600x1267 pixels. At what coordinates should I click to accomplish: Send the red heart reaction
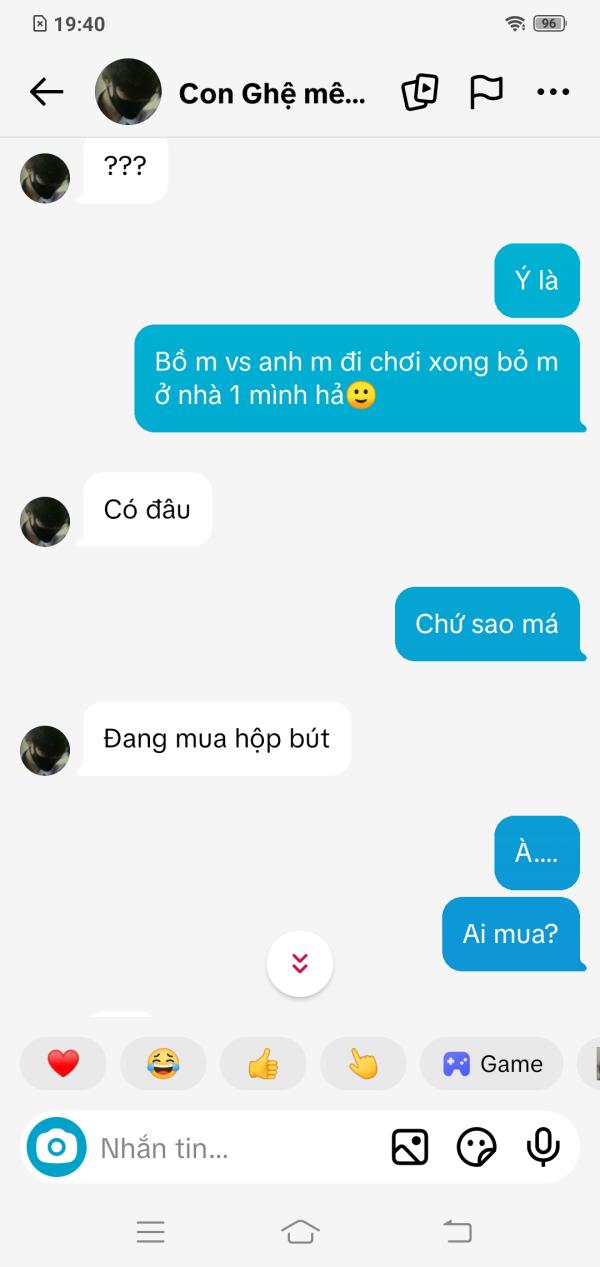[x=63, y=1064]
